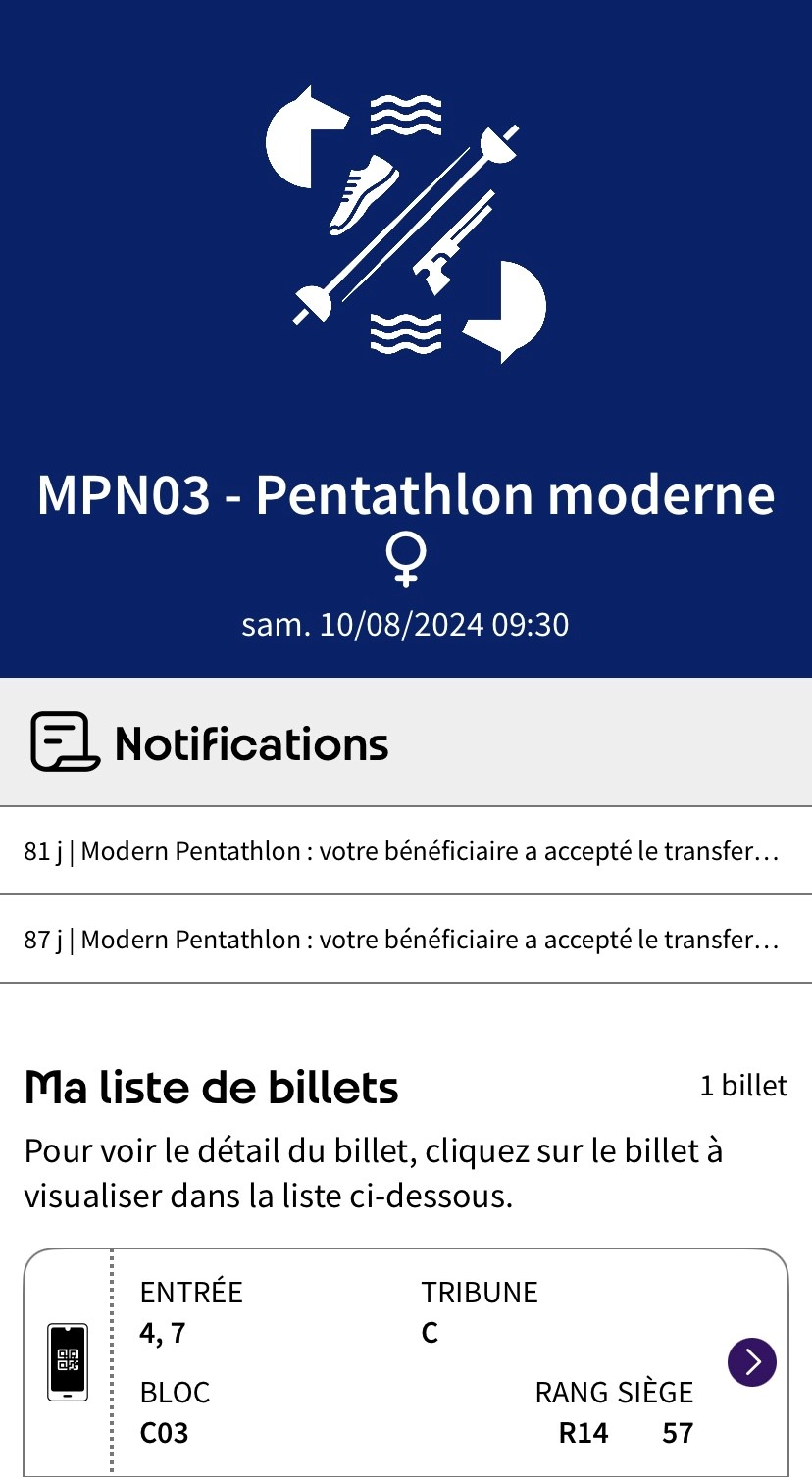Open the 81 j Modern Pentathlon notification

402,851
